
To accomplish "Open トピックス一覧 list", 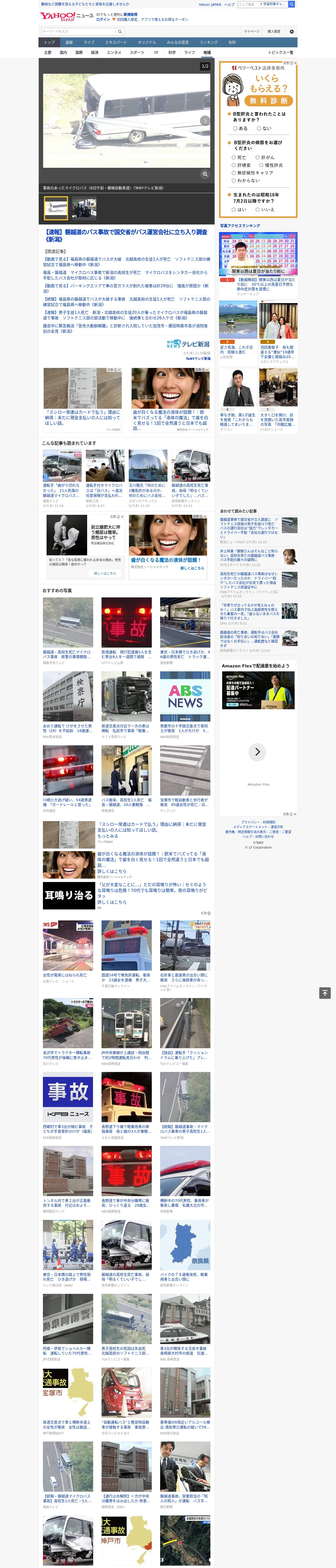I will (281, 52).
